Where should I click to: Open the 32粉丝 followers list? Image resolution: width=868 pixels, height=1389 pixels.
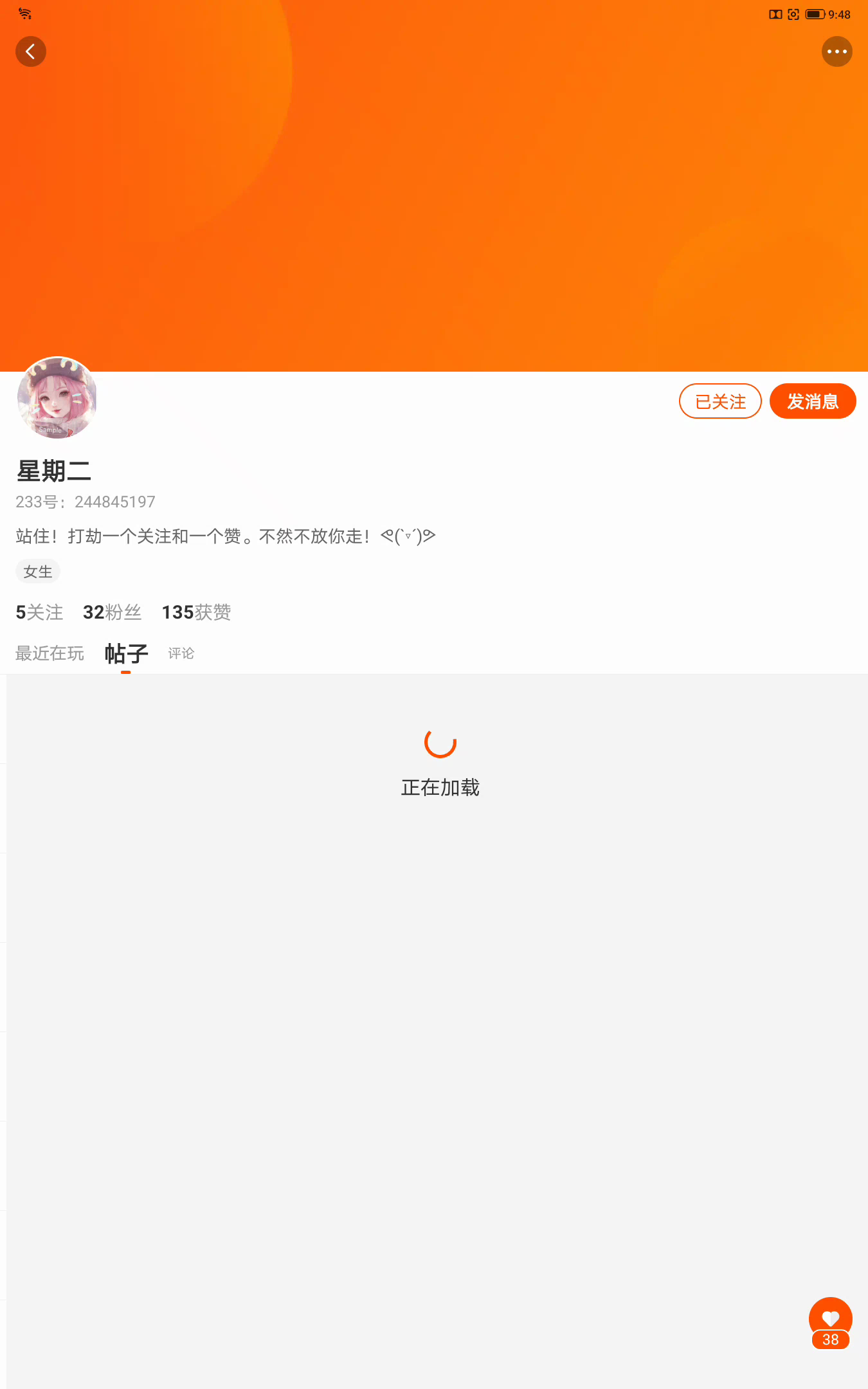(112, 612)
